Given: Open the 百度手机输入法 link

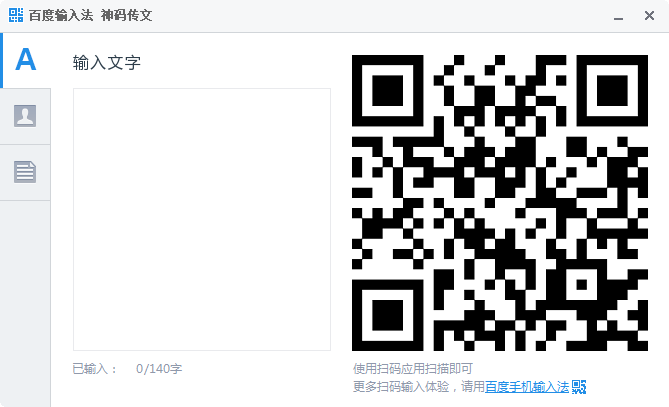Looking at the screenshot, I should click(x=527, y=387).
